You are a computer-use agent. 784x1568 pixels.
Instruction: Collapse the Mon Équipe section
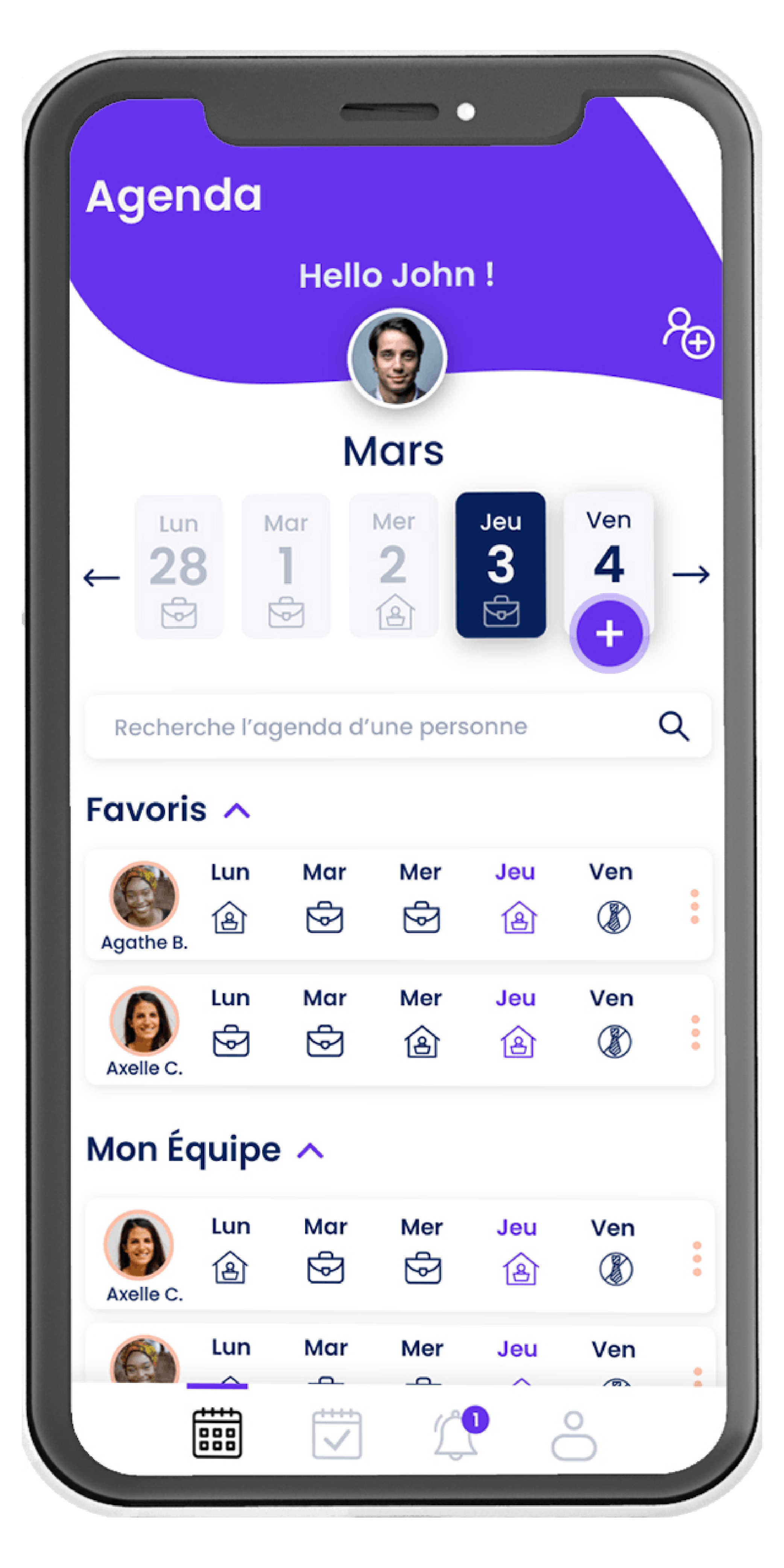point(311,1150)
